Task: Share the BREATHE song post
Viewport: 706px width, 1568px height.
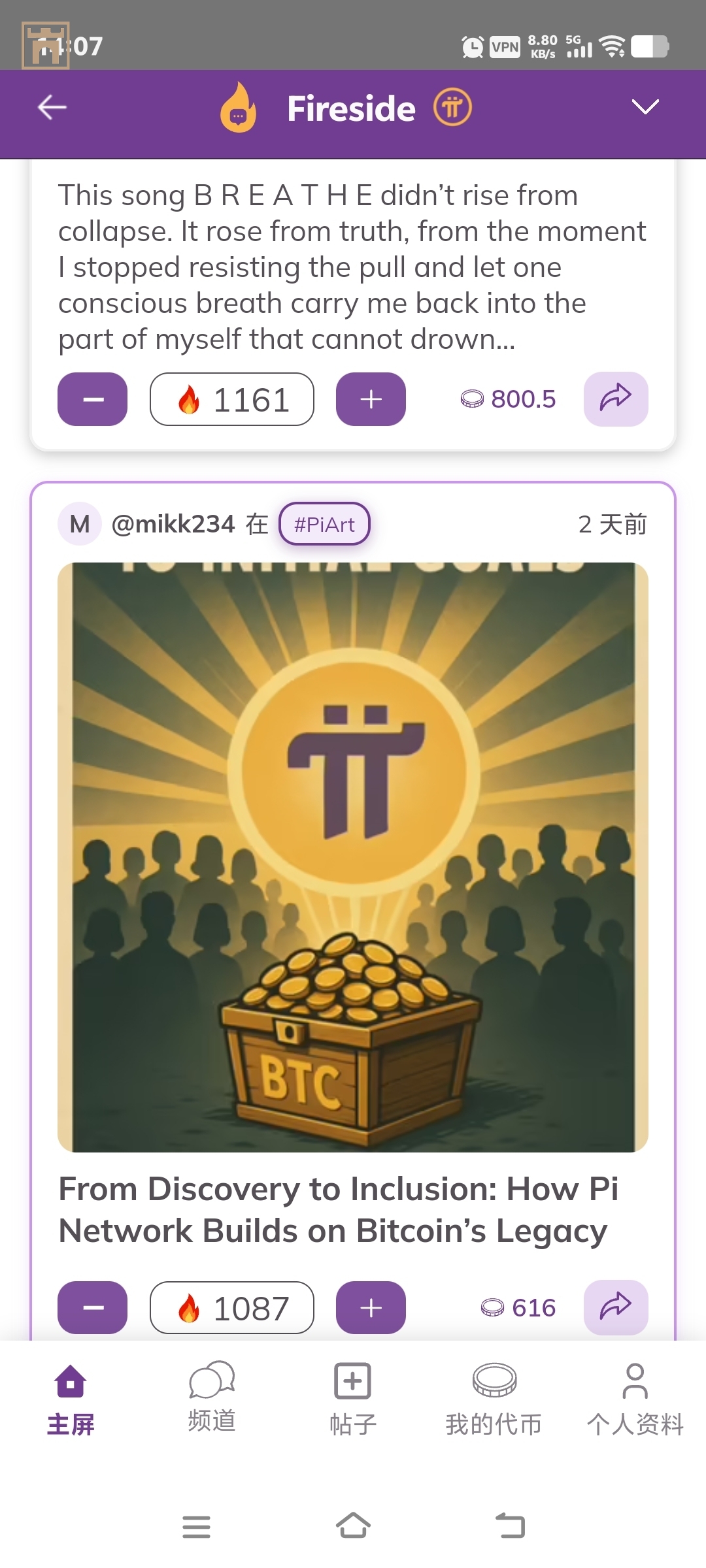Action: point(615,399)
